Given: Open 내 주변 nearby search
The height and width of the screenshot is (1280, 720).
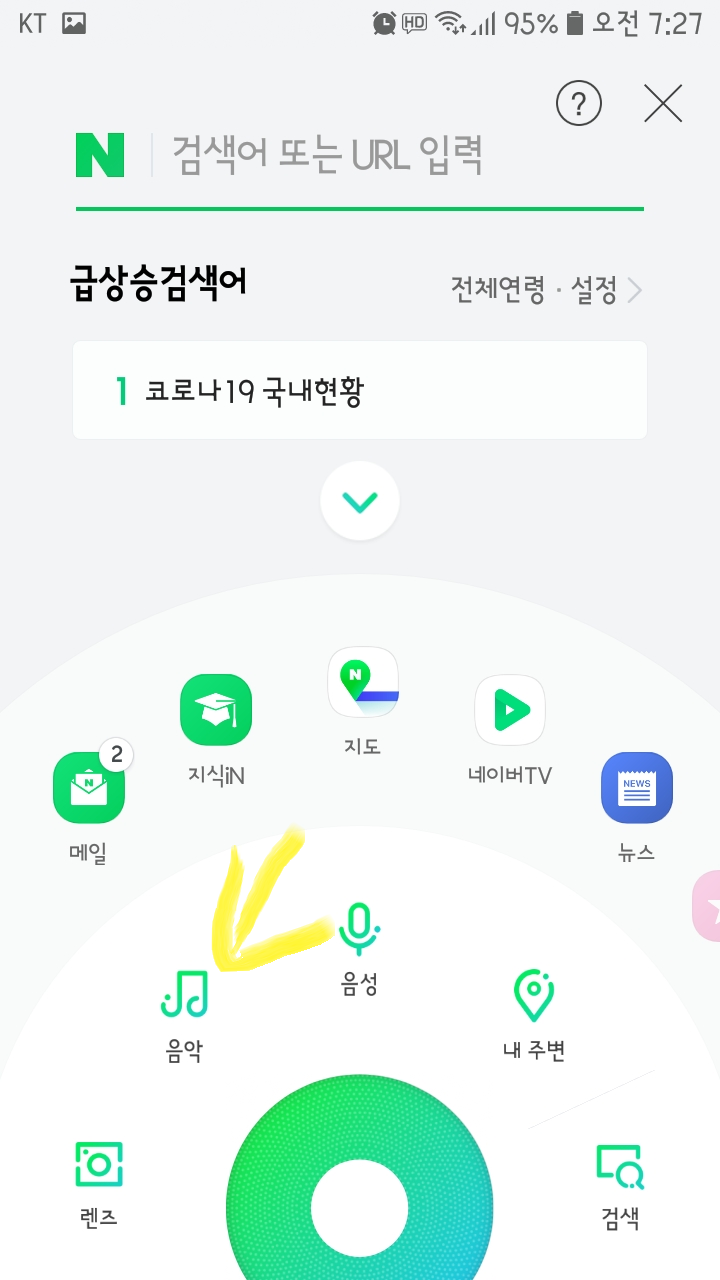Looking at the screenshot, I should click(534, 1016).
